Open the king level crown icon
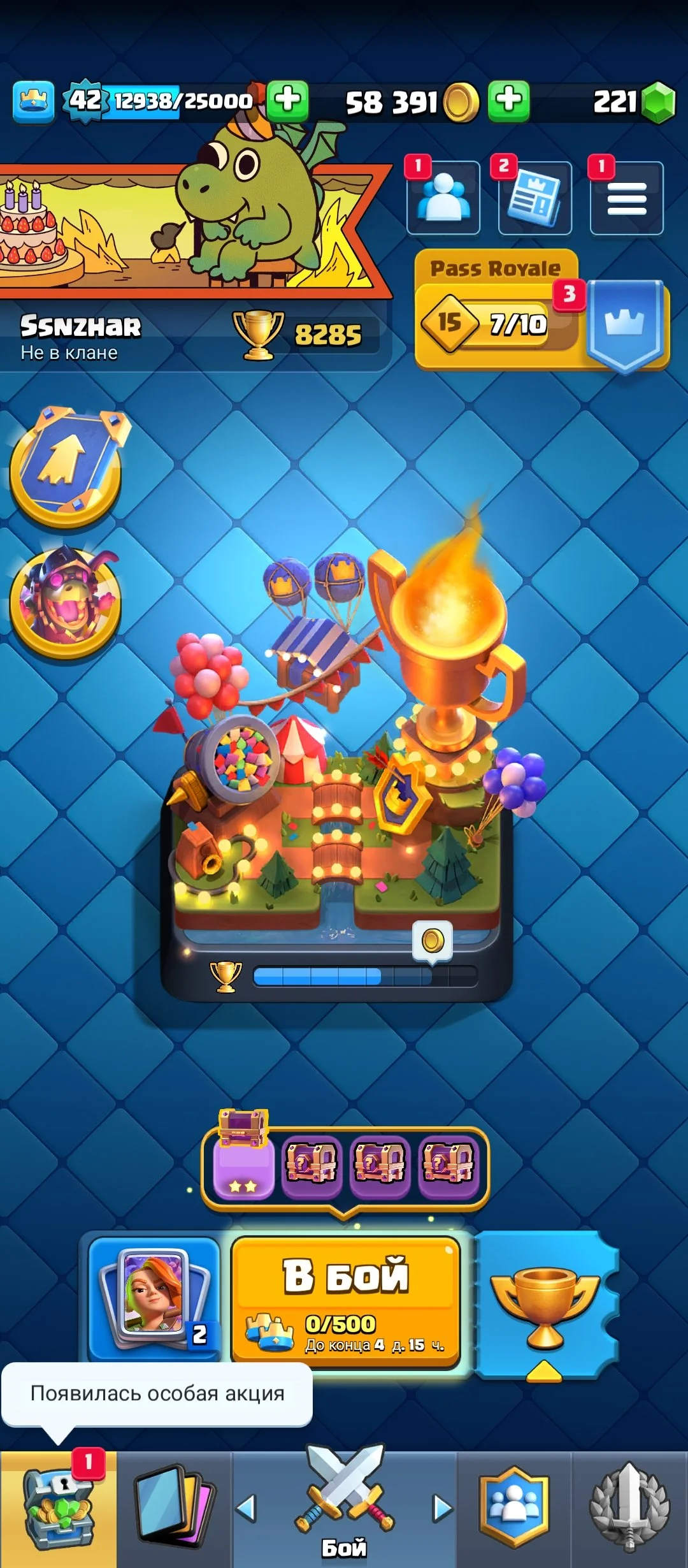 pos(34,101)
